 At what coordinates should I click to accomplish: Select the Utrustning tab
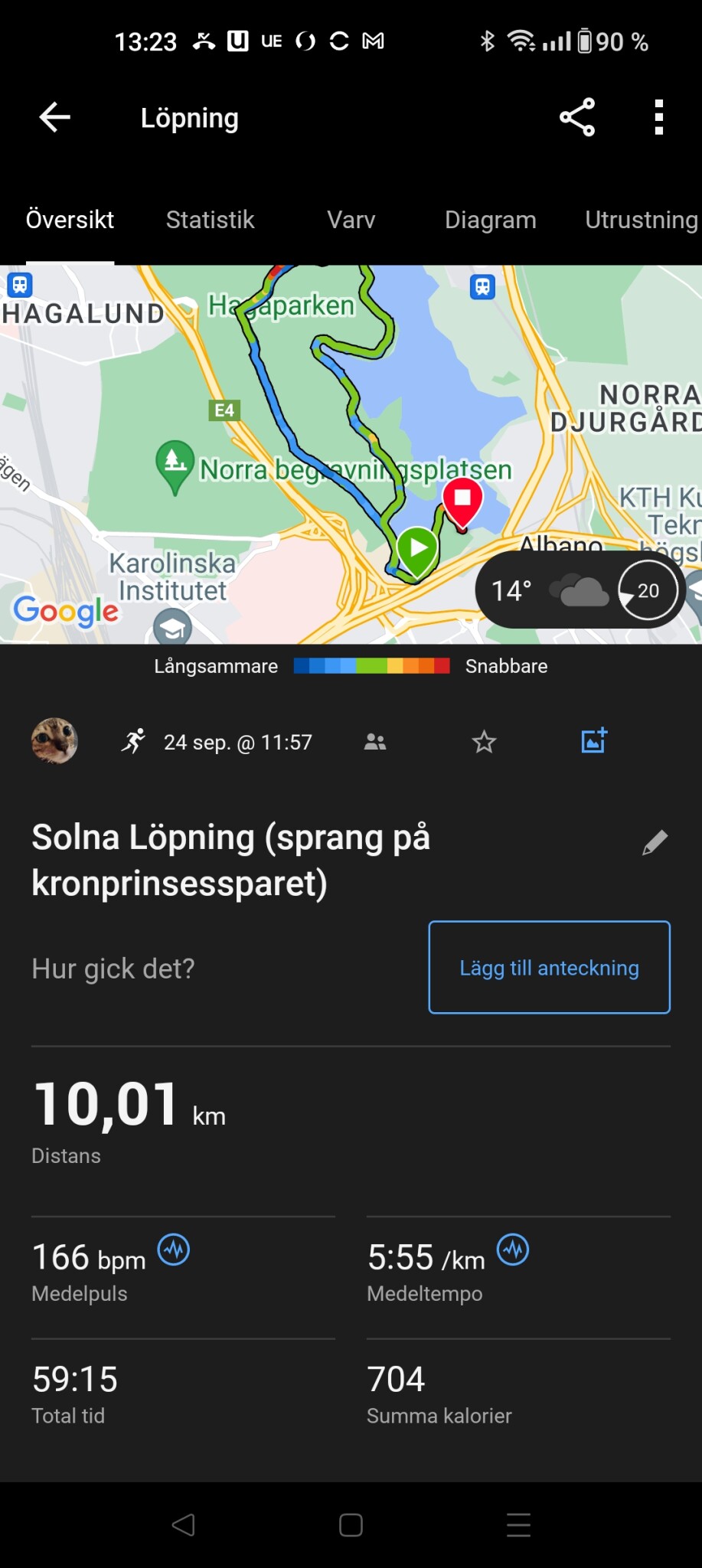(x=641, y=220)
